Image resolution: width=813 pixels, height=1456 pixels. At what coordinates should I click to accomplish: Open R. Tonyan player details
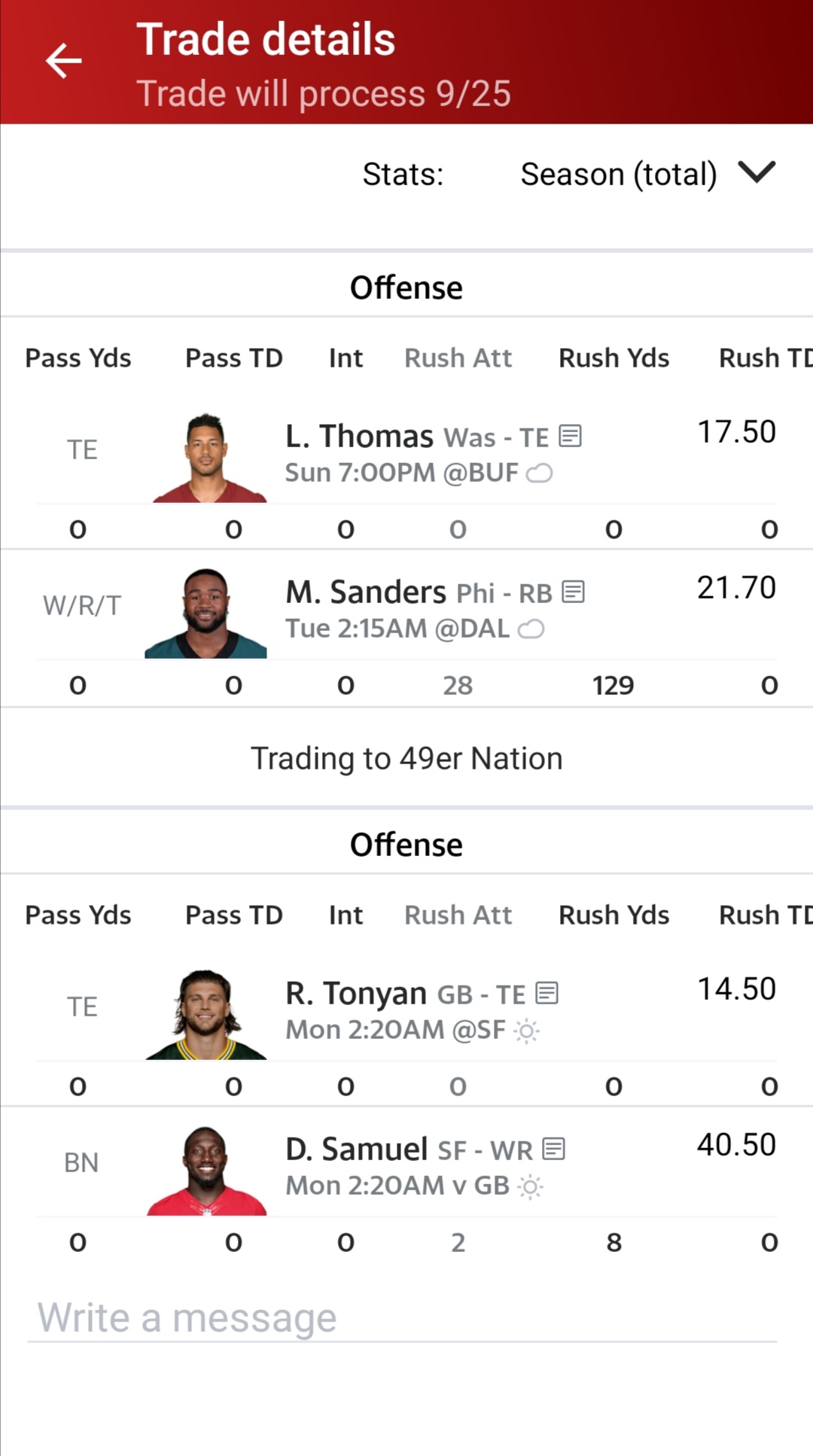355,994
